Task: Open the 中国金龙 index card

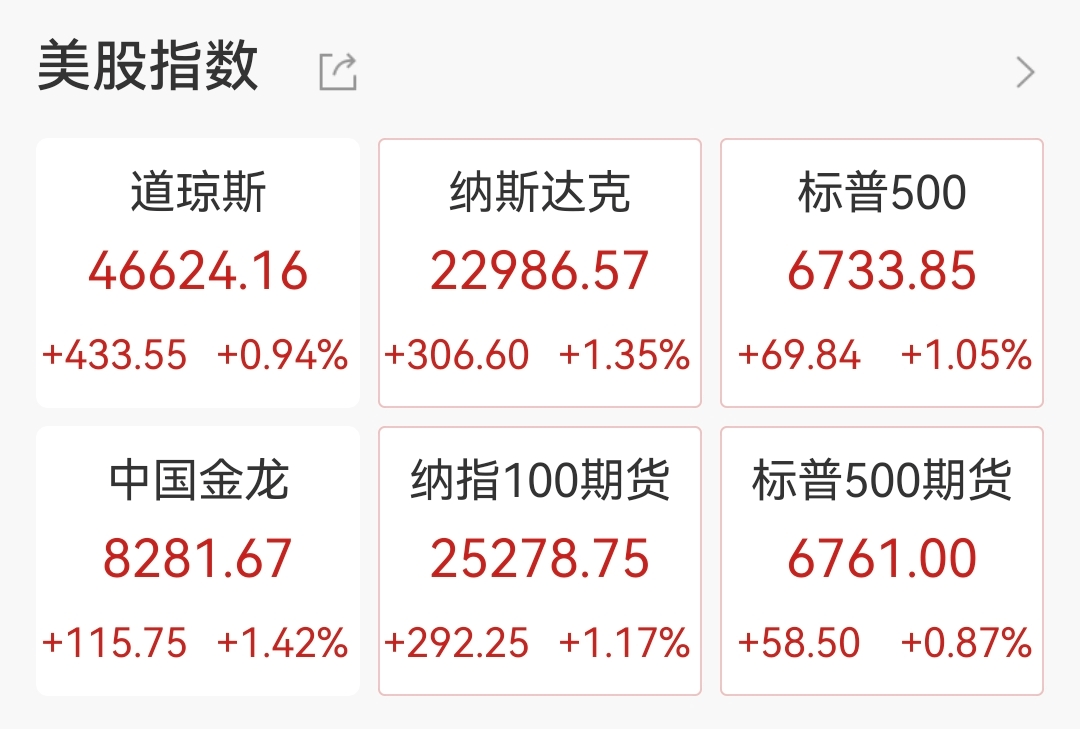Action: (197, 560)
